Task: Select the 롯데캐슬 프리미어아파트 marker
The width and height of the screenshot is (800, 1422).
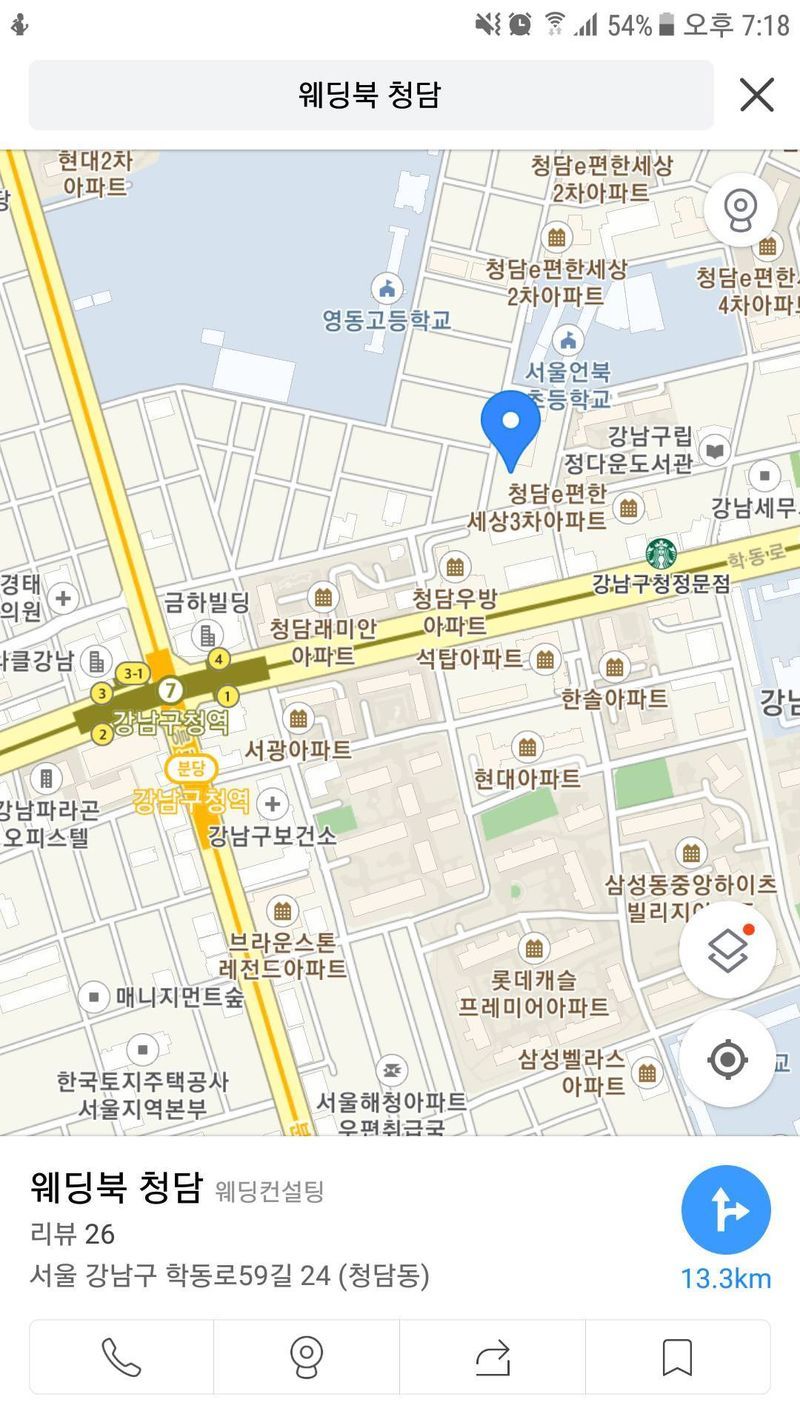Action: (x=535, y=948)
